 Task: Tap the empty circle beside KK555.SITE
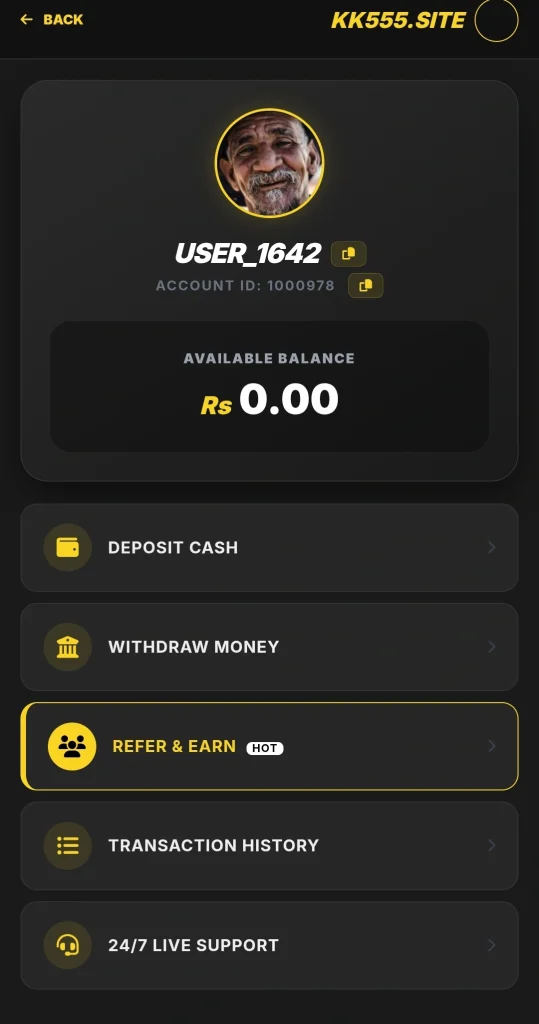[x=496, y=20]
